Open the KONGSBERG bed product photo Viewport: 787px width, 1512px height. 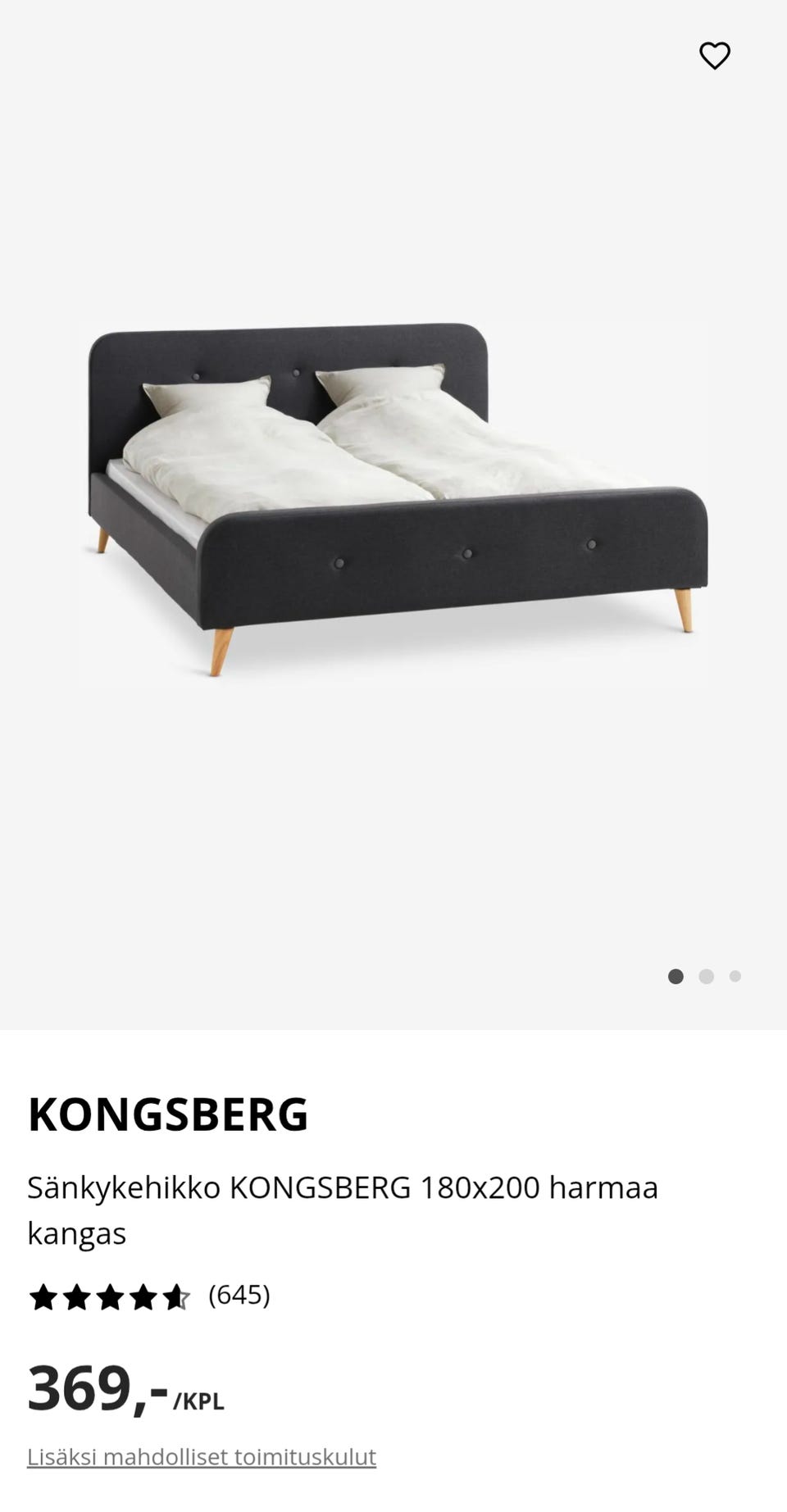click(x=393, y=500)
